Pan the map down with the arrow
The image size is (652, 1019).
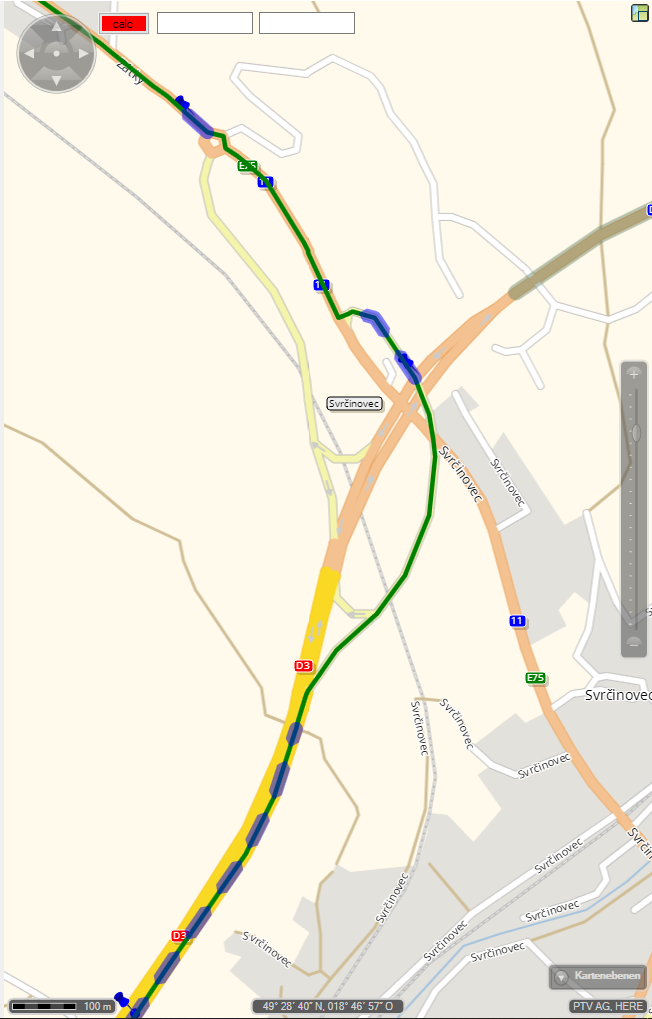[57, 79]
